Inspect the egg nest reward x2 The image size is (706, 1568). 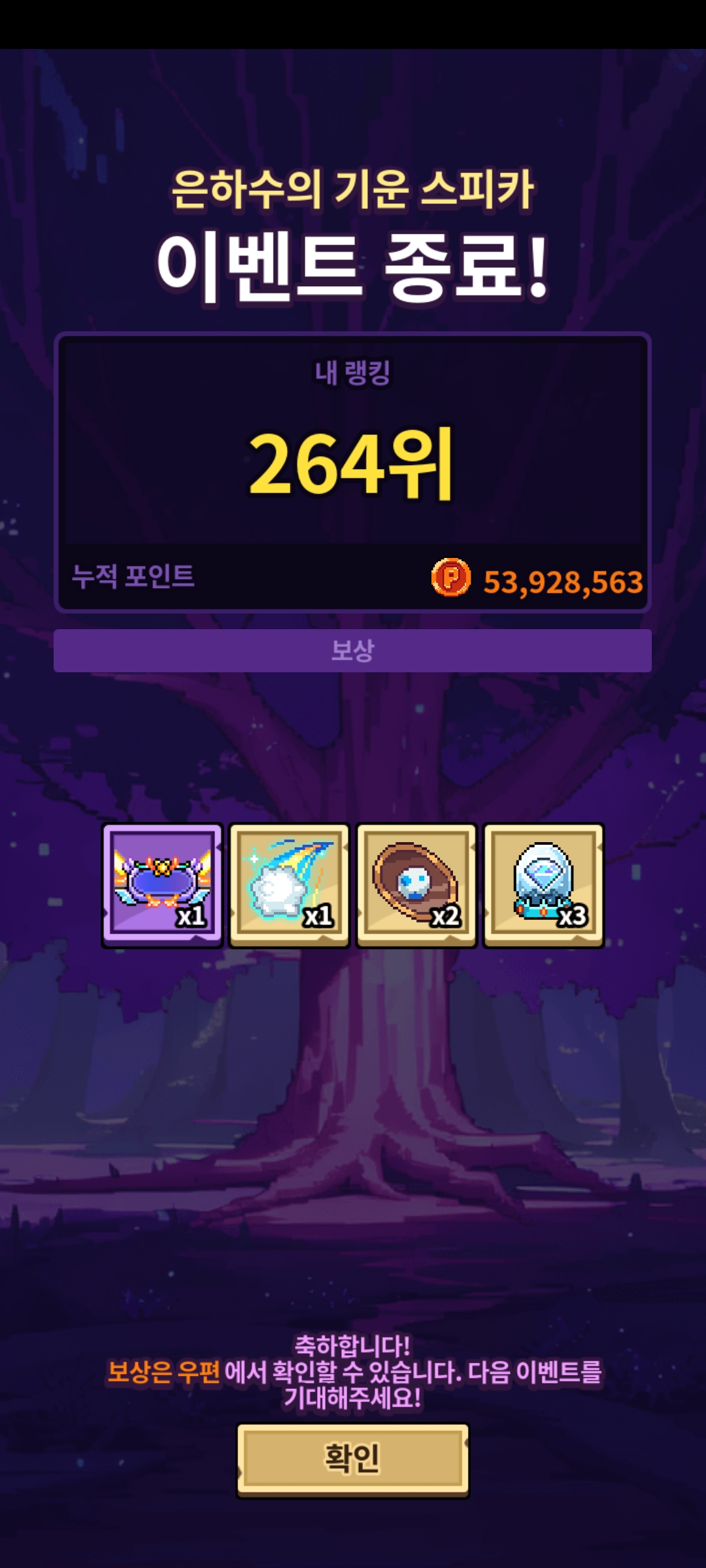click(x=416, y=884)
